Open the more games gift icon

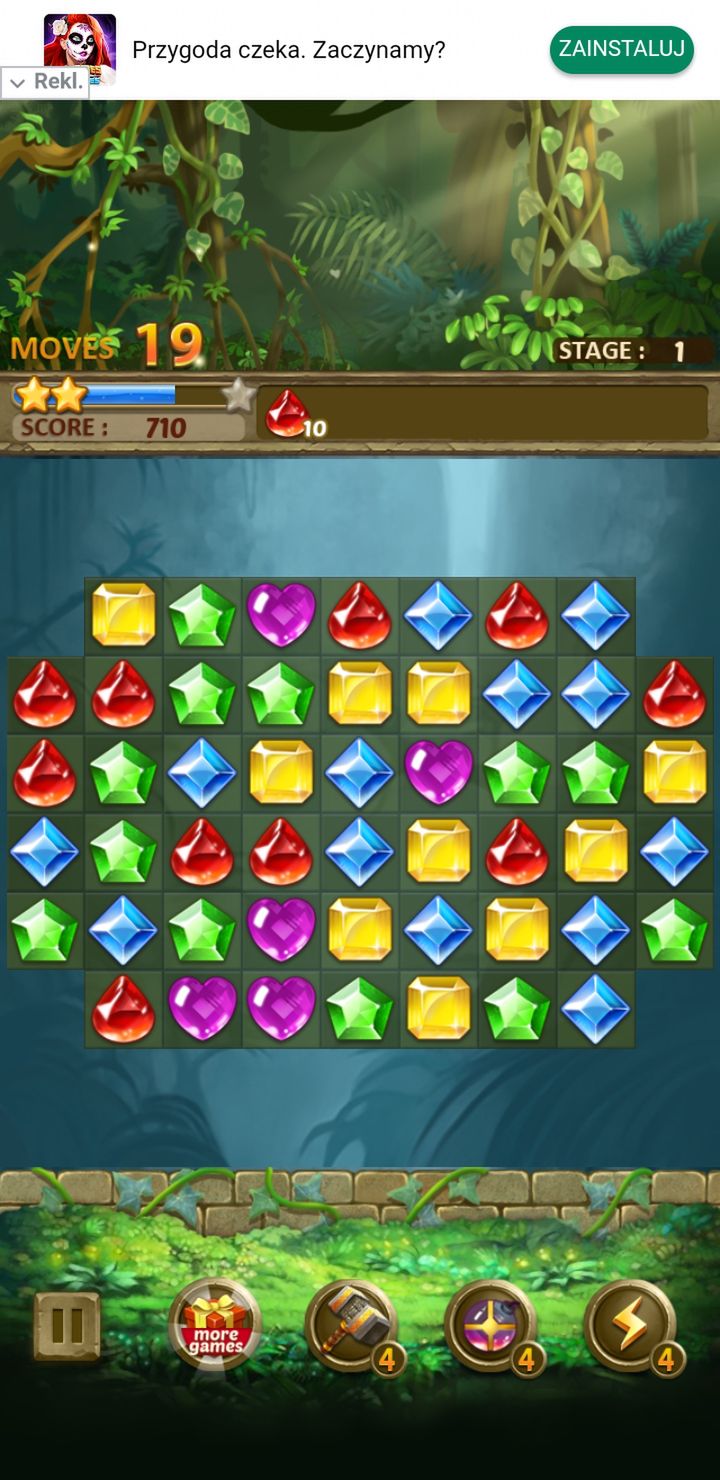coord(214,1325)
